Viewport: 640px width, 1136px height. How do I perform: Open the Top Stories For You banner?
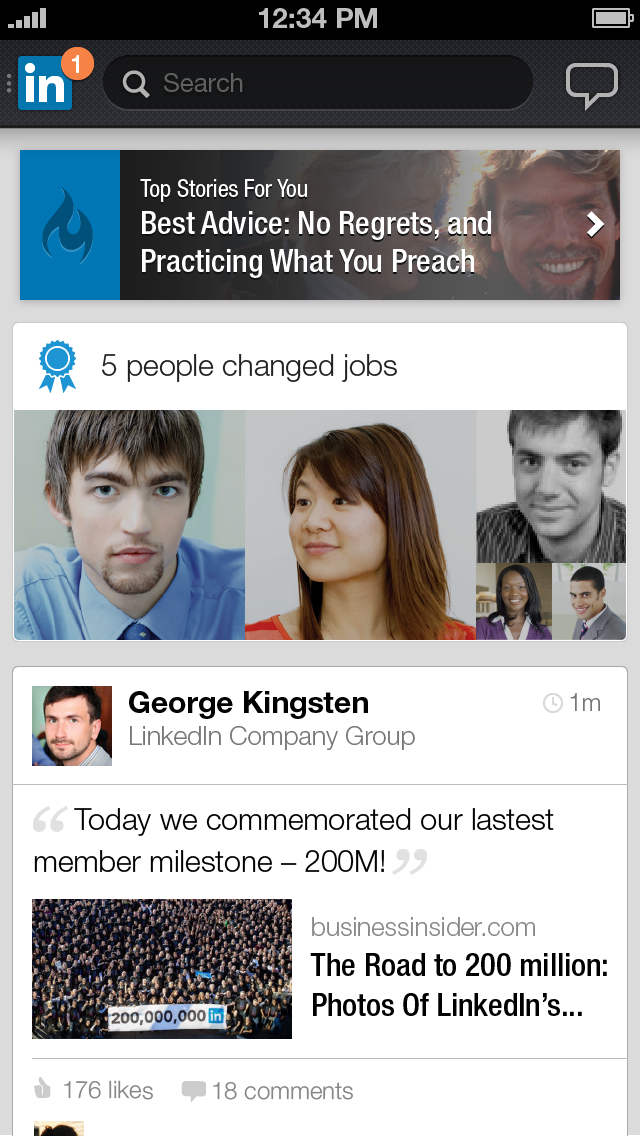tap(320, 225)
